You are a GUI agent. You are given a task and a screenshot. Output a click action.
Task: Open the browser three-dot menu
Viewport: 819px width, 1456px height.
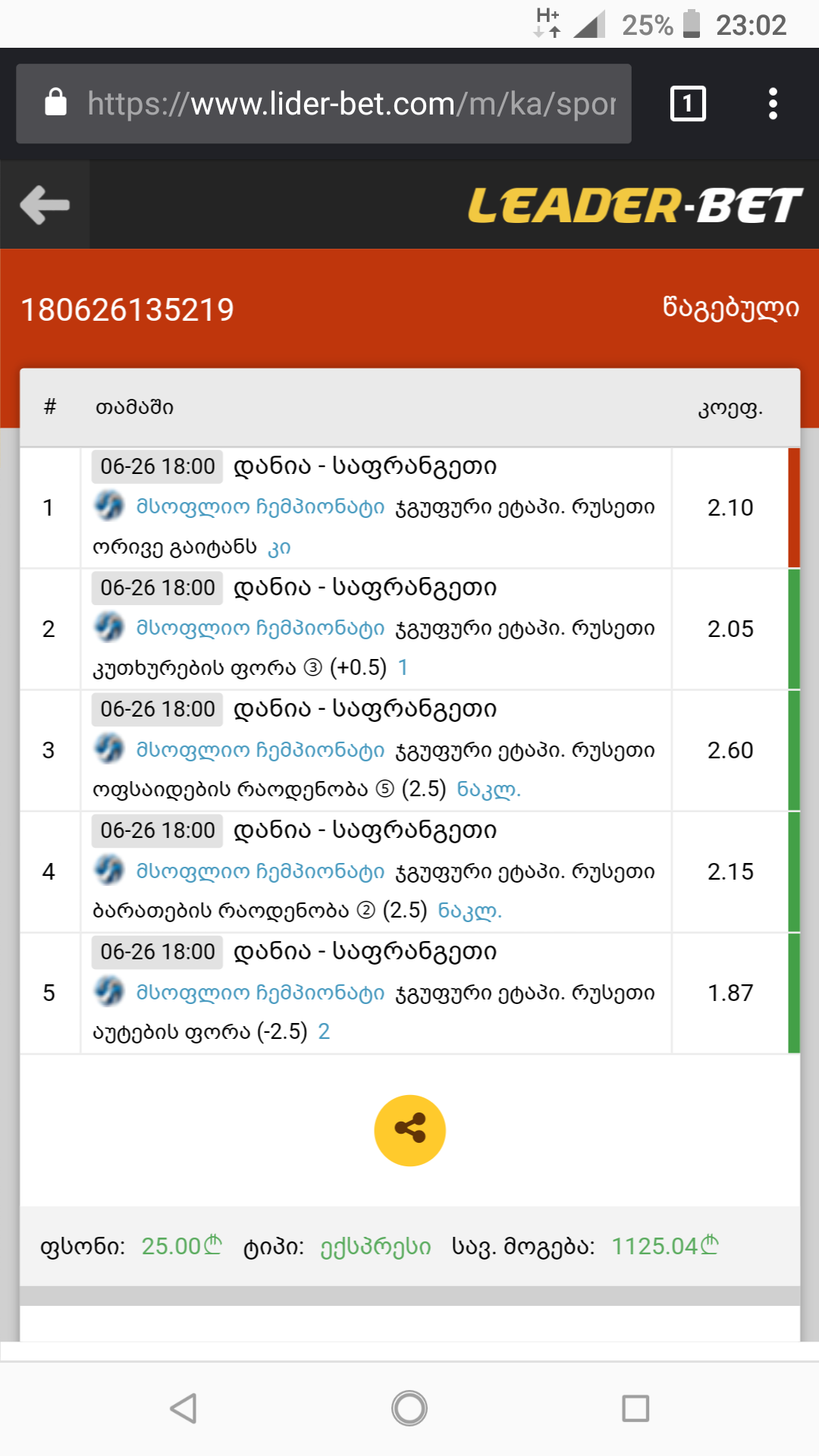(772, 103)
